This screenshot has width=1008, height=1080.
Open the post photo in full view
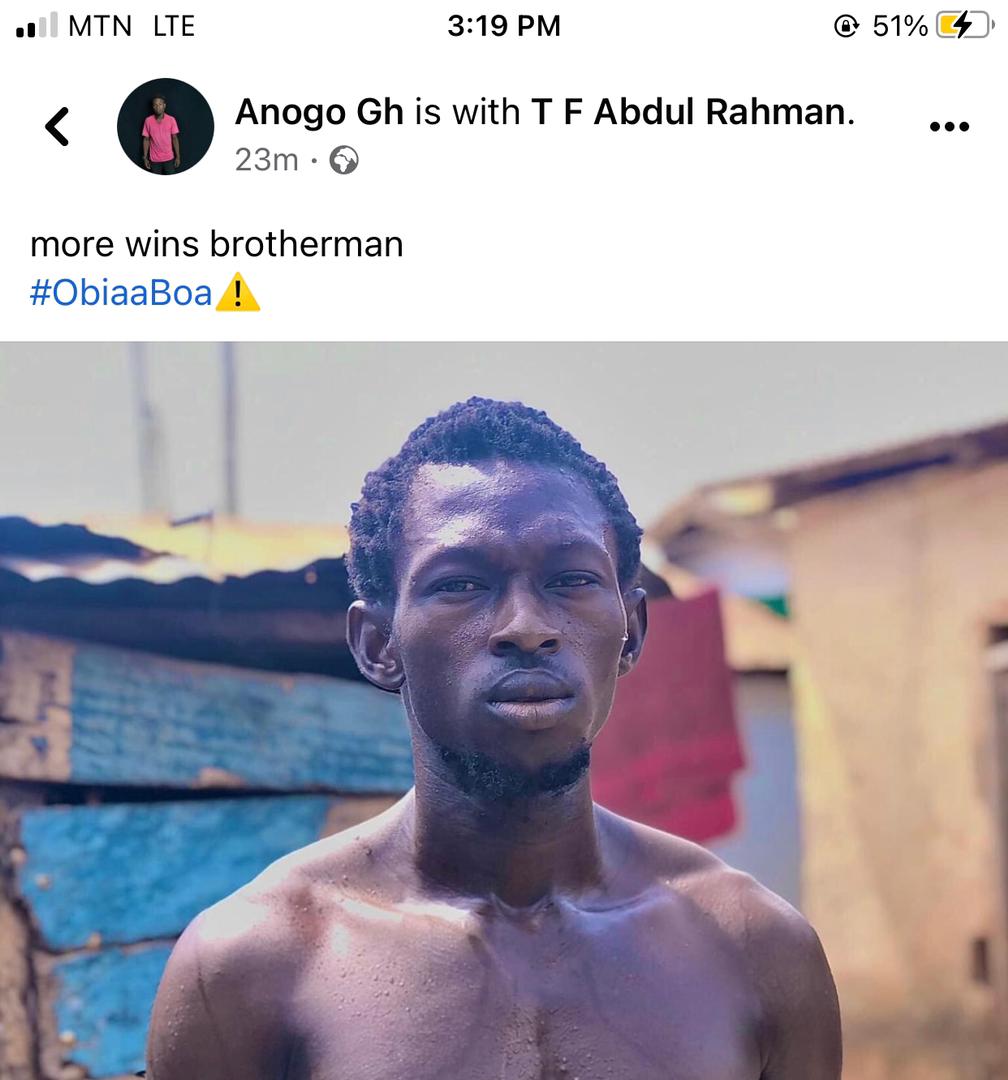pos(504,710)
